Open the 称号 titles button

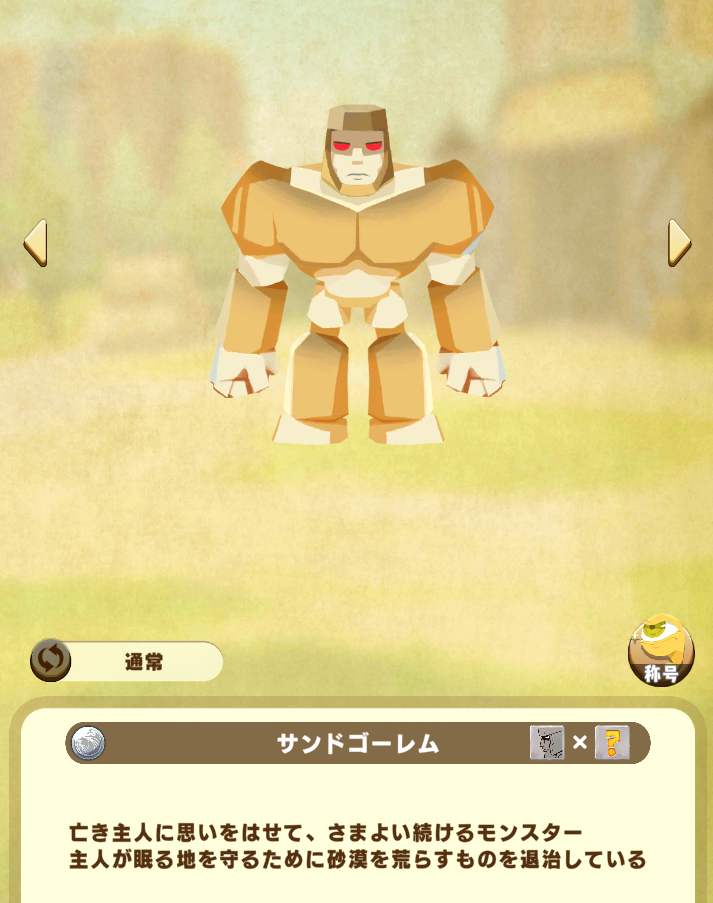(x=661, y=651)
